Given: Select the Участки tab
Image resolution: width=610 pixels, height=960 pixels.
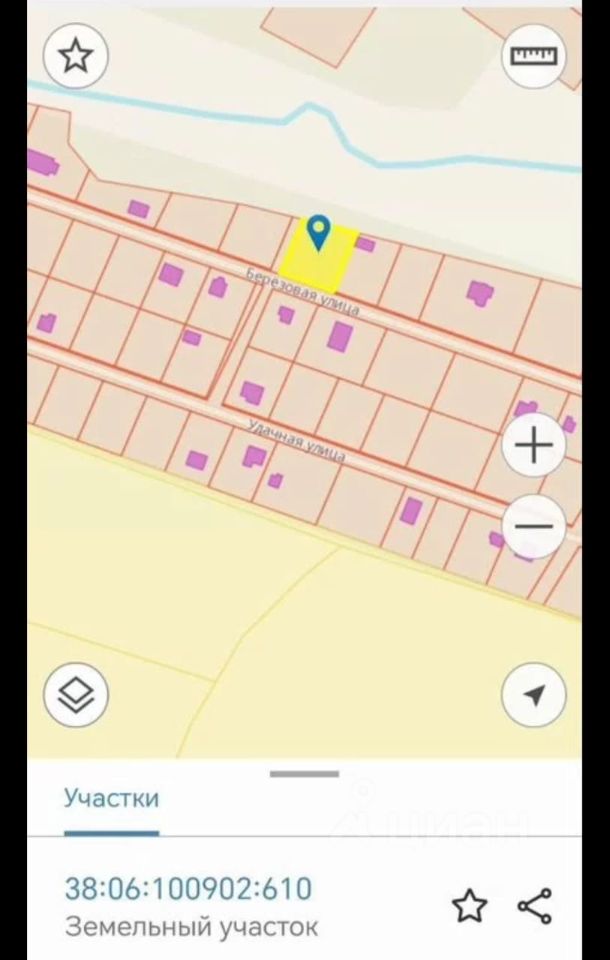Looking at the screenshot, I should (111, 799).
